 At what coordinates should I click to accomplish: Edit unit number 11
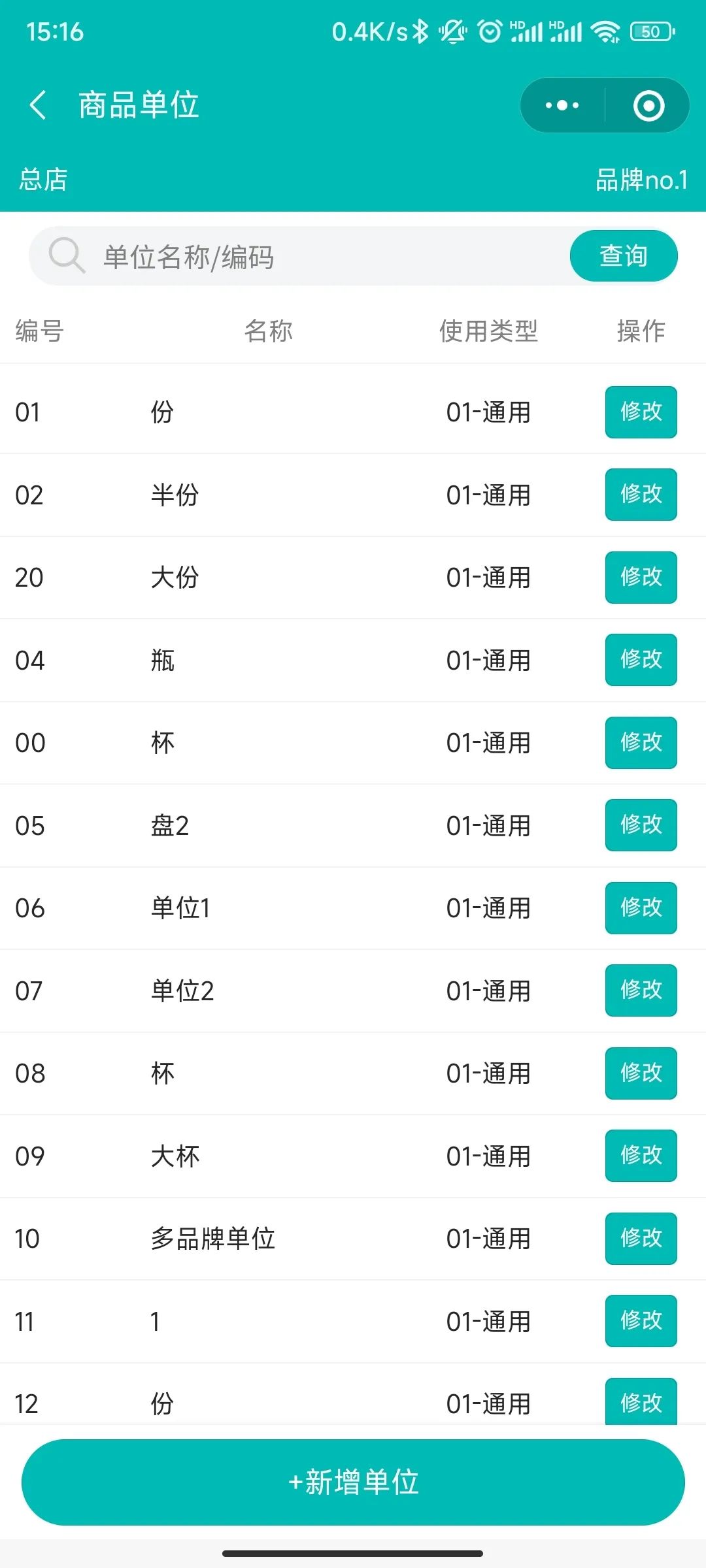click(x=641, y=1321)
